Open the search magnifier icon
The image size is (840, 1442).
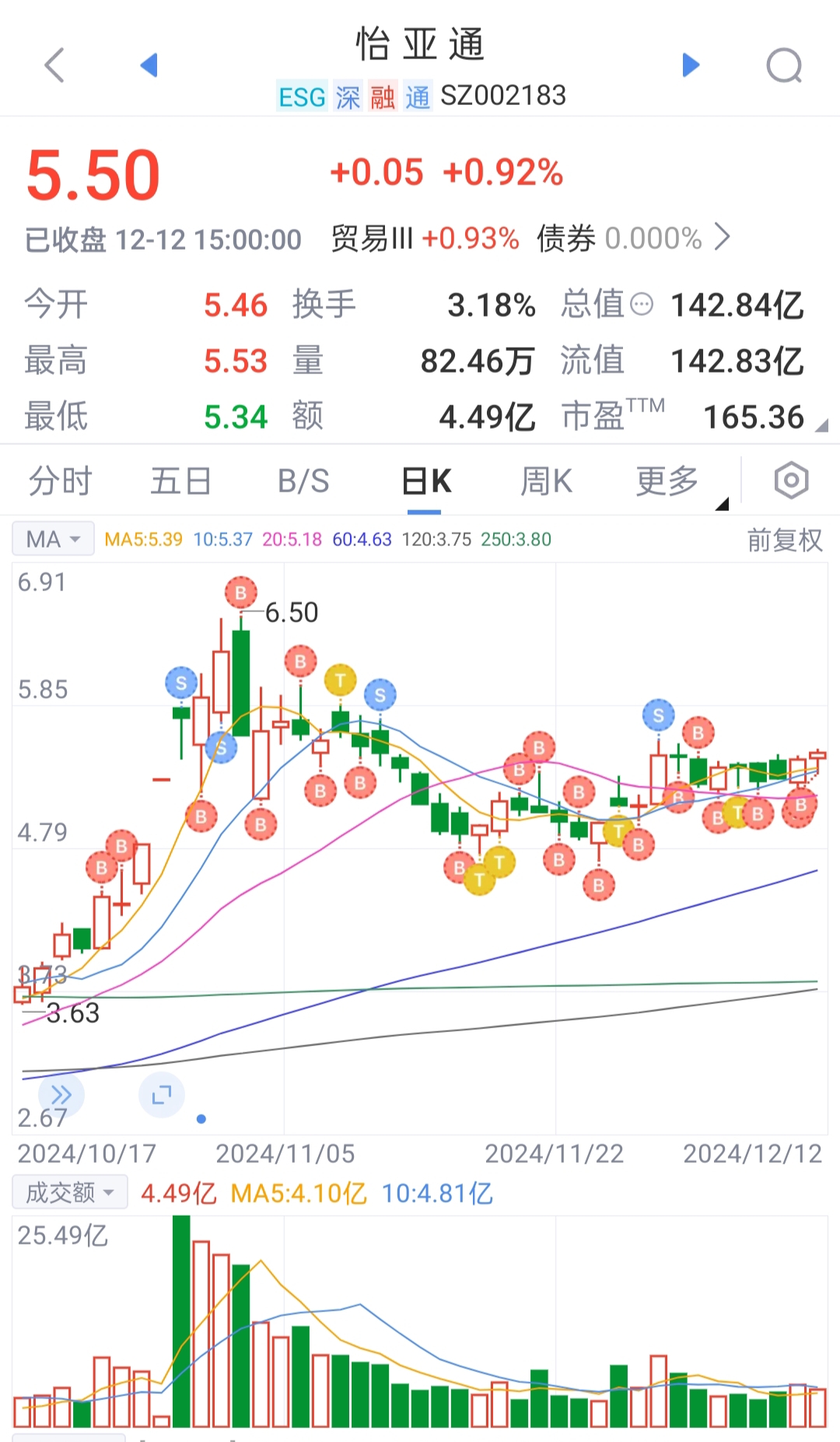784,65
